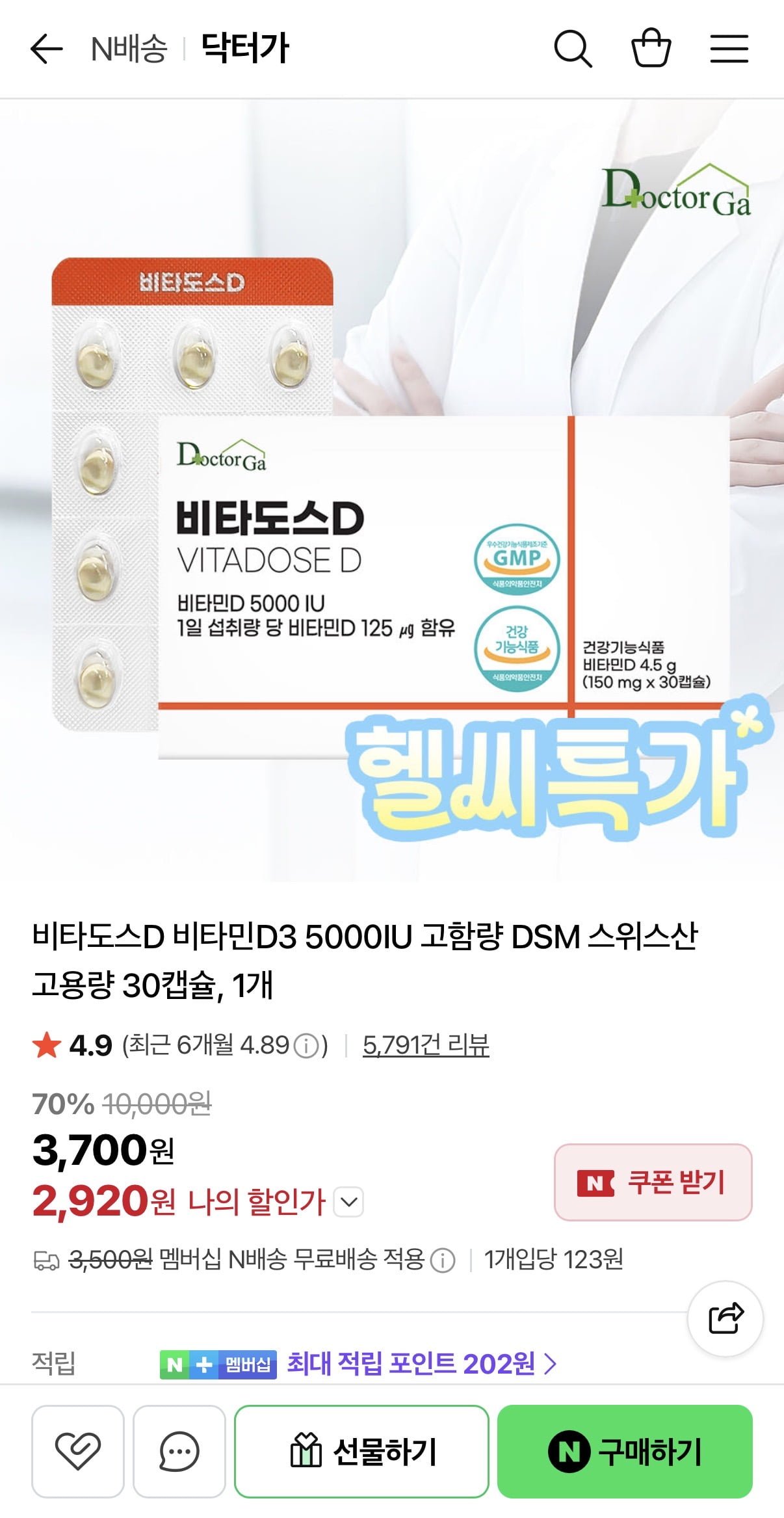This screenshot has width=784, height=1518.
Task: Share this product
Action: 725,1318
